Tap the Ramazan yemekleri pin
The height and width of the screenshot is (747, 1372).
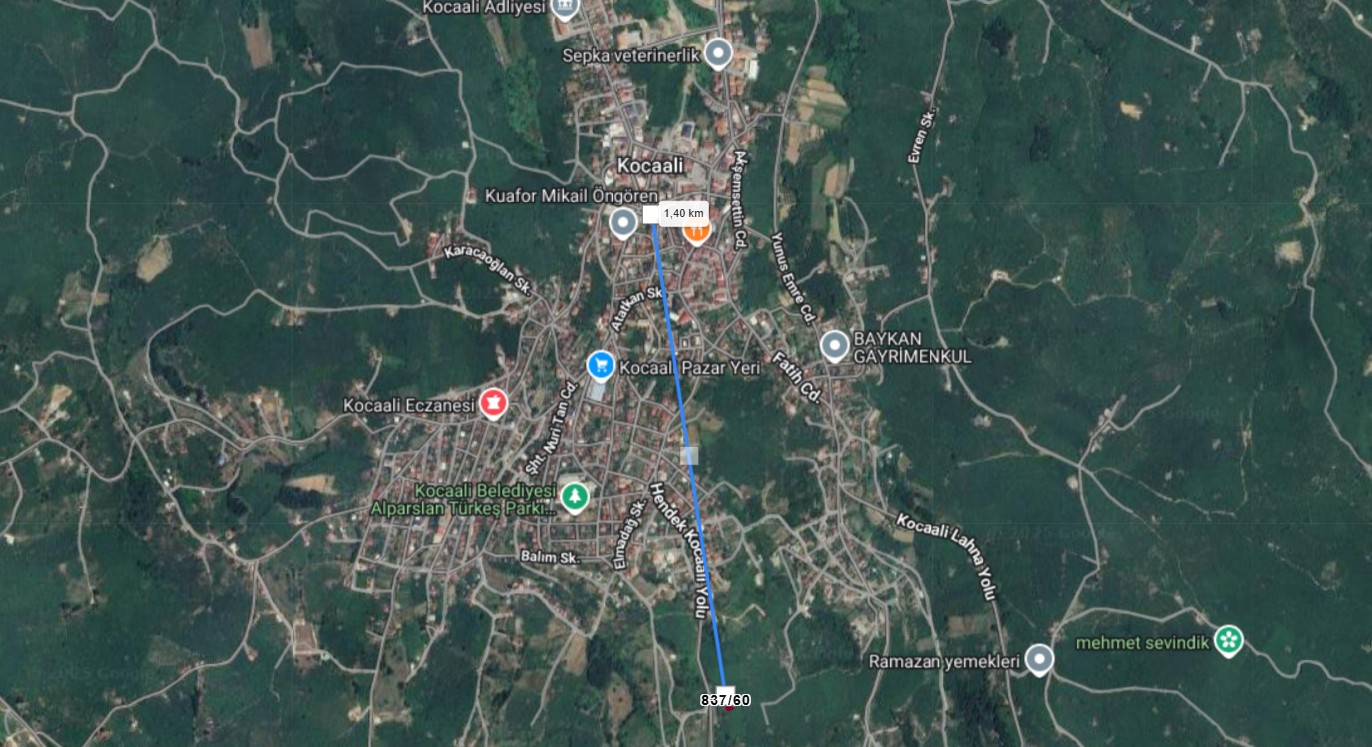coord(1040,659)
